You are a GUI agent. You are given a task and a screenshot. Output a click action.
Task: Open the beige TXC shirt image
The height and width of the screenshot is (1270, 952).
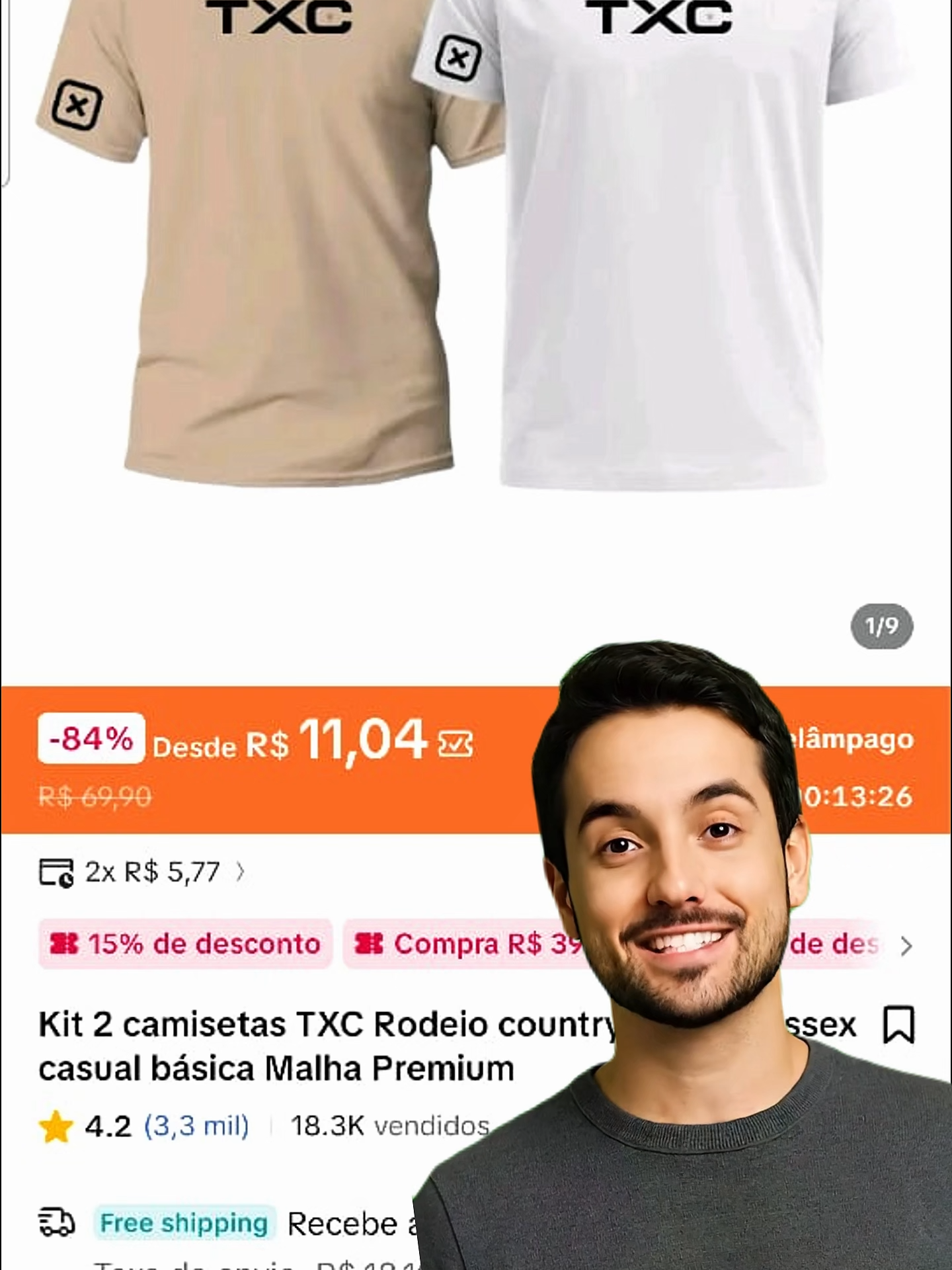point(264,265)
